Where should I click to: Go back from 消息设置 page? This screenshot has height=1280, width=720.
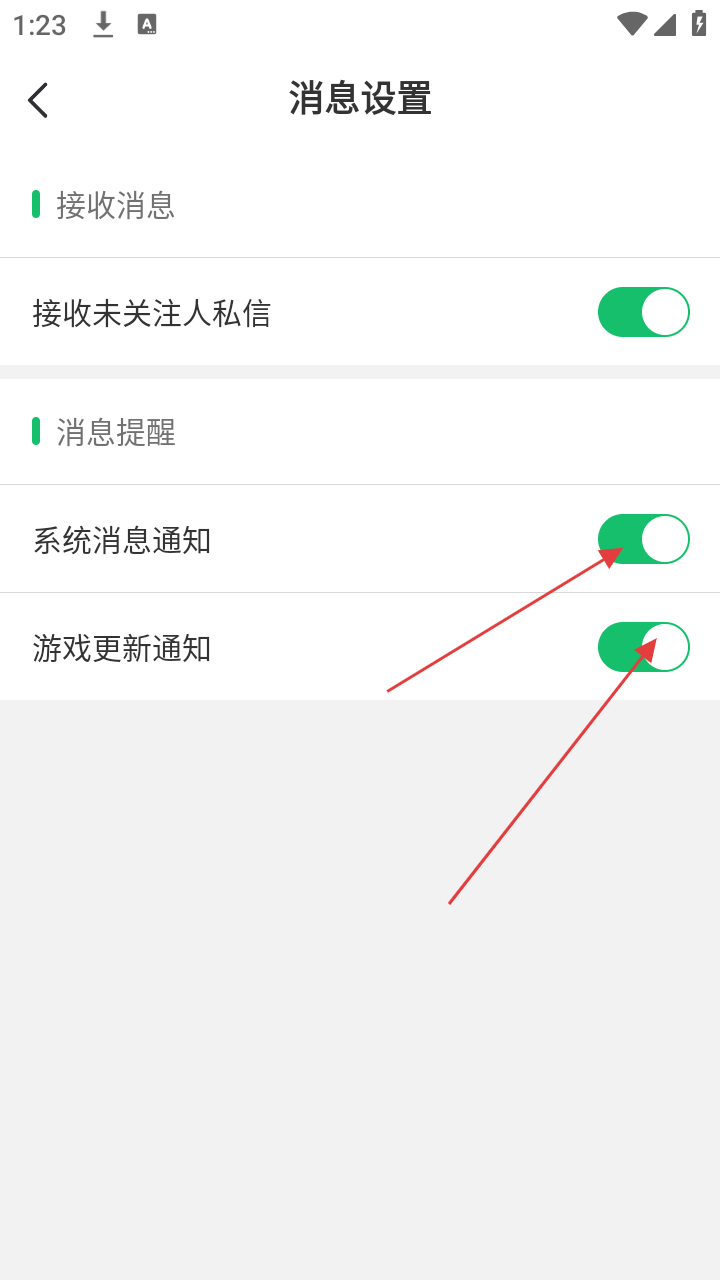pyautogui.click(x=38, y=100)
